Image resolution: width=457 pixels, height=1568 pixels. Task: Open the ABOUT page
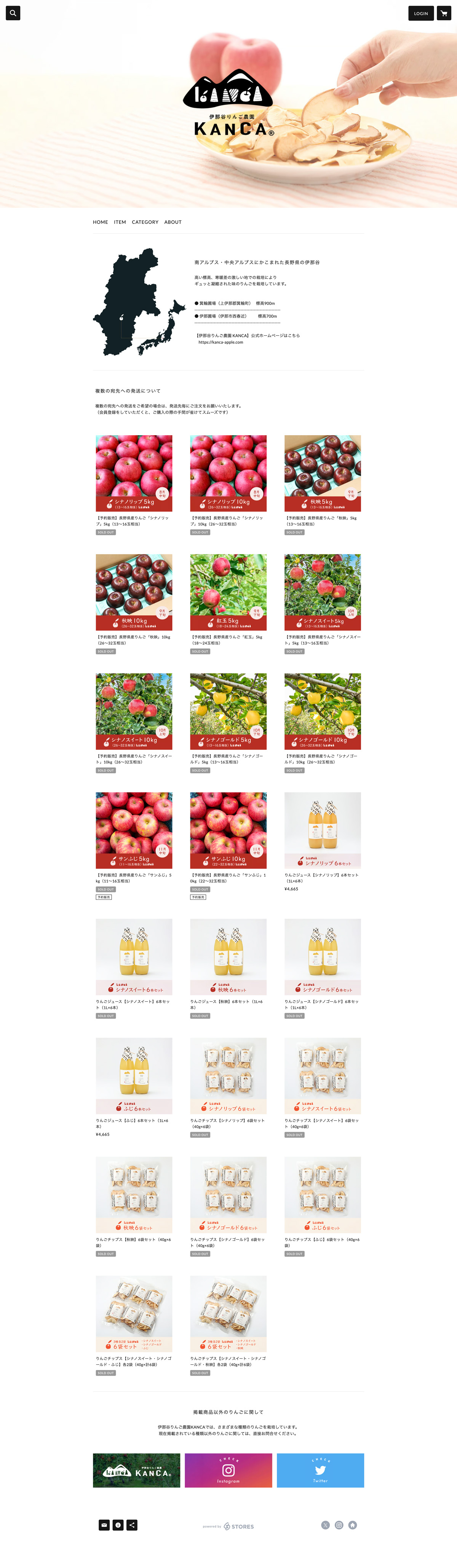click(x=173, y=222)
